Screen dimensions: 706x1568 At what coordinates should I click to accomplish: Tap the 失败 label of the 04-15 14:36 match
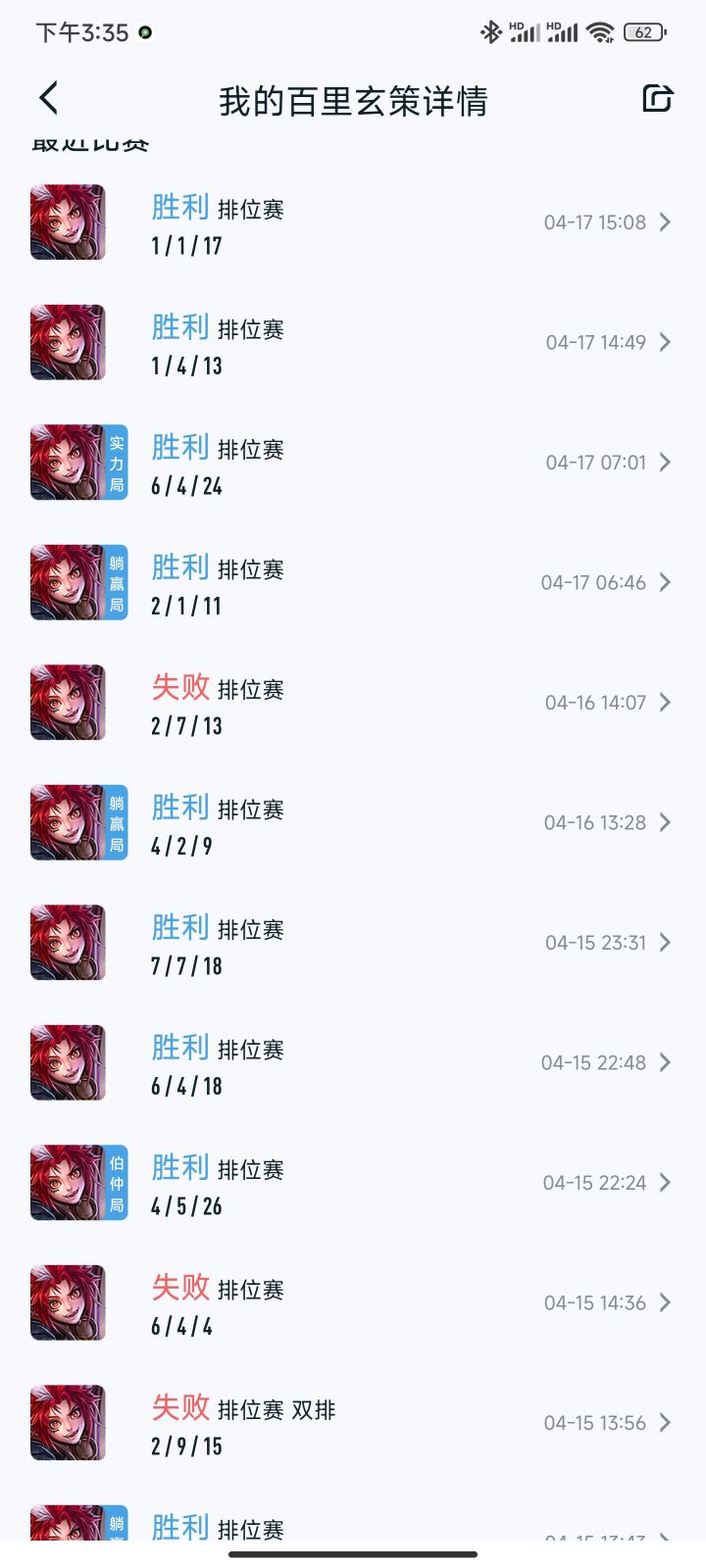[180, 1289]
